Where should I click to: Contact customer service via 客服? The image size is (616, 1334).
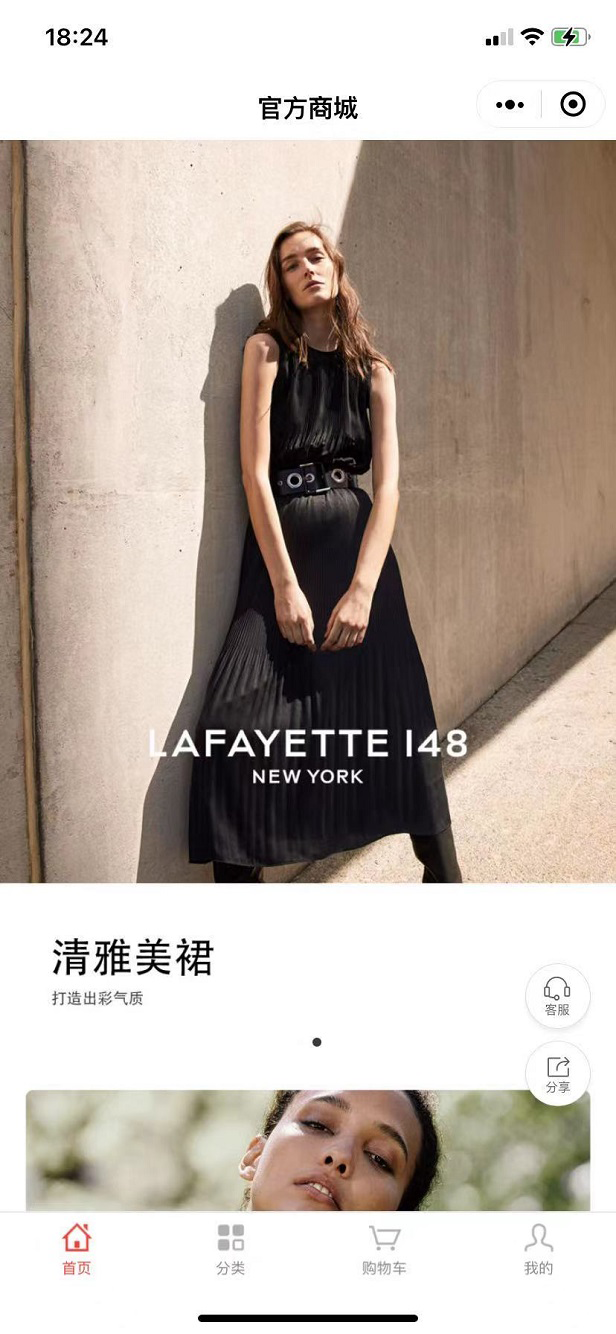tap(557, 997)
